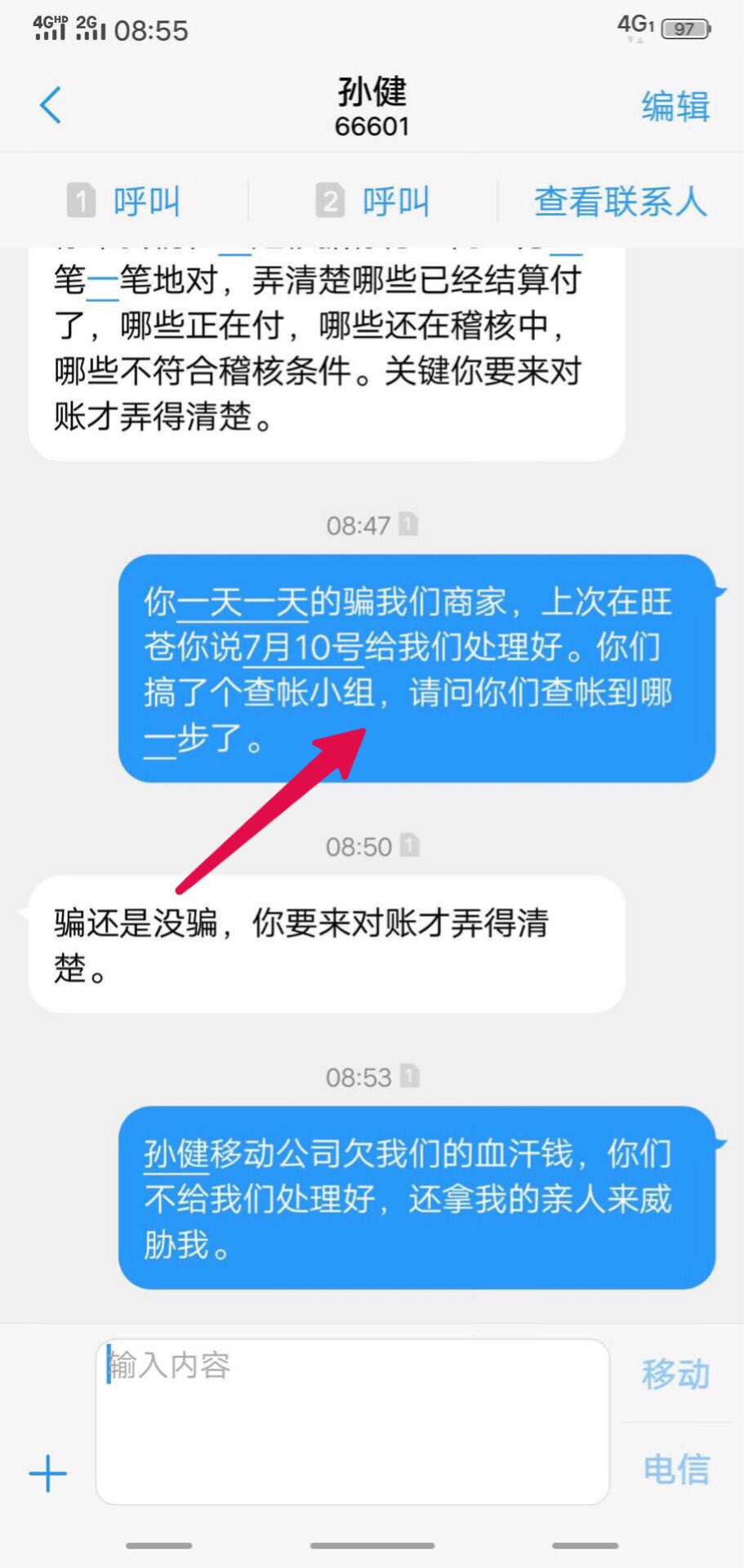Tap the underlined 7月10号 date link
Image resolution: width=744 pixels, height=1568 pixels.
302,648
